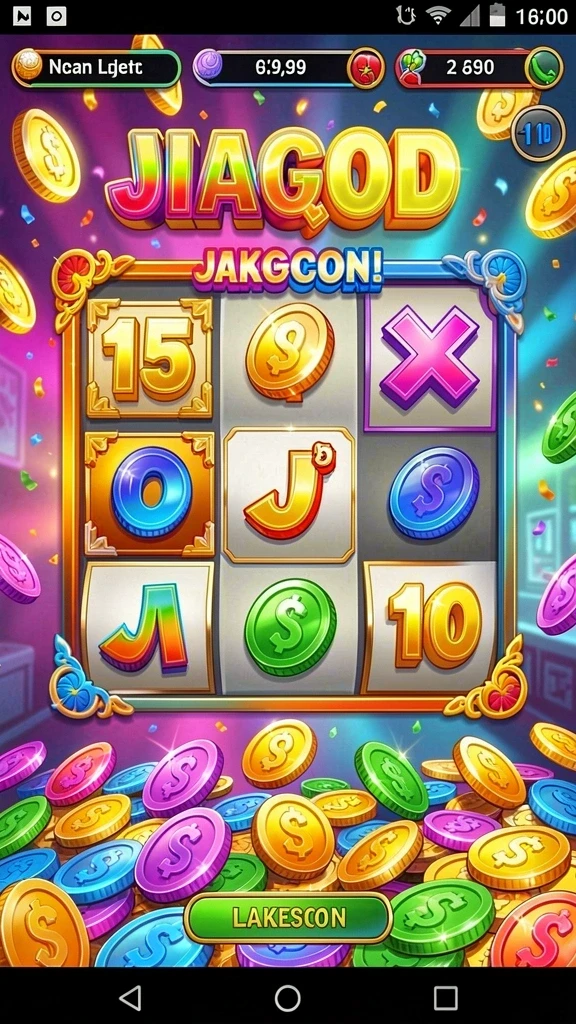
Task: Open the Ncan Lgjetc profile pill
Action: (x=96, y=68)
